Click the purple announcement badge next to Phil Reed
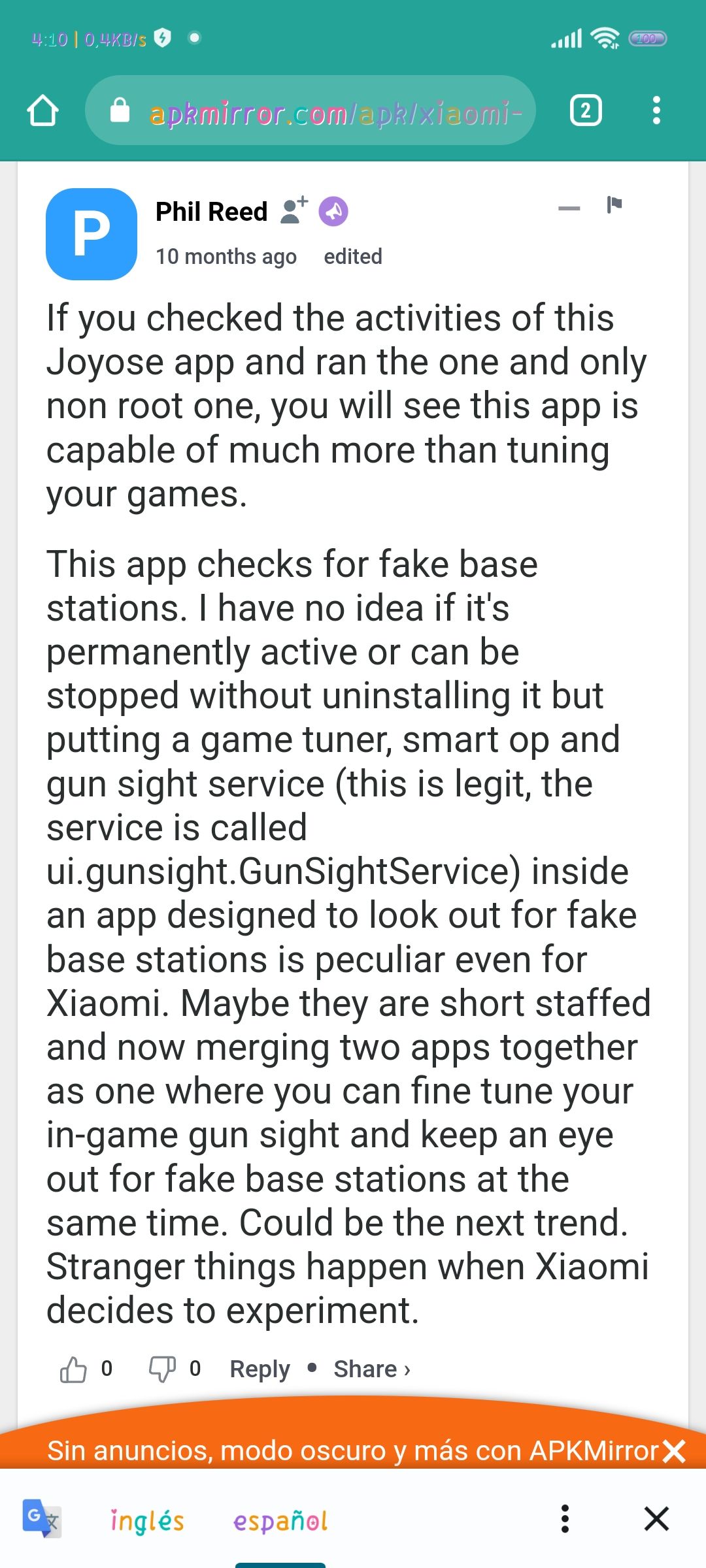The width and height of the screenshot is (706, 1568). pos(334,210)
